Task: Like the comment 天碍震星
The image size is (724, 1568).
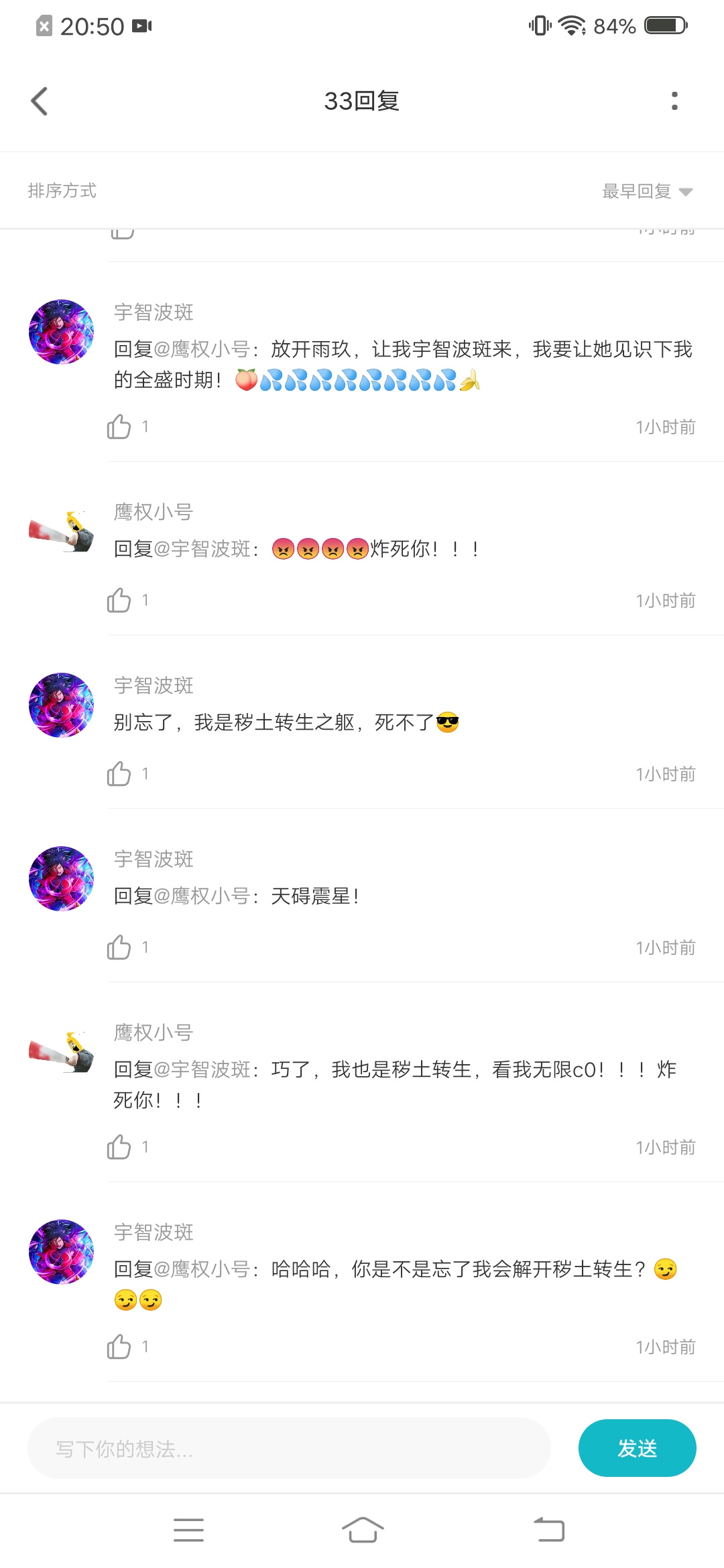Action: 119,948
